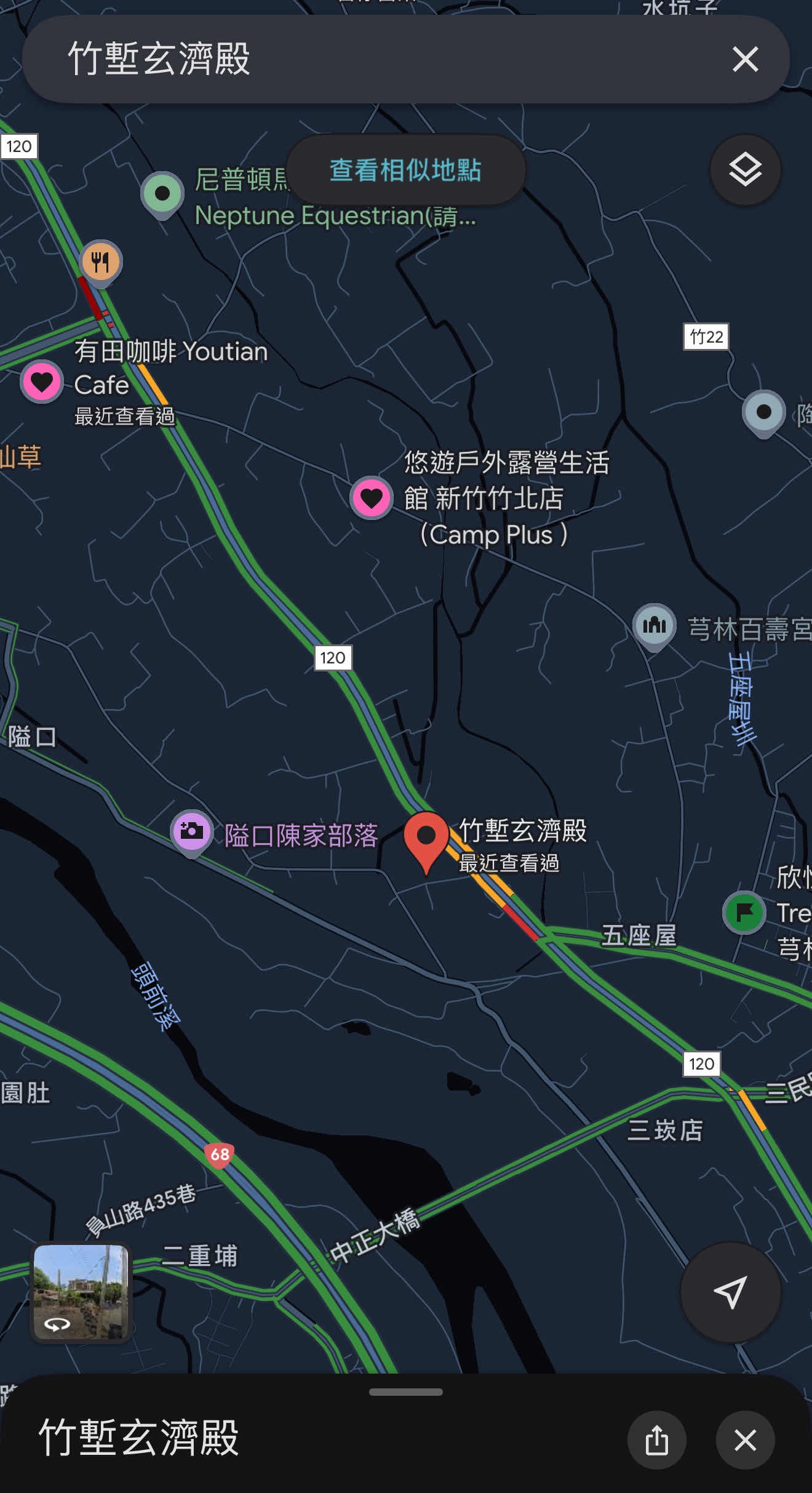Tap the 竹塹玄濟殿 search field
Viewport: 812px width, 1493px height.
point(369,60)
